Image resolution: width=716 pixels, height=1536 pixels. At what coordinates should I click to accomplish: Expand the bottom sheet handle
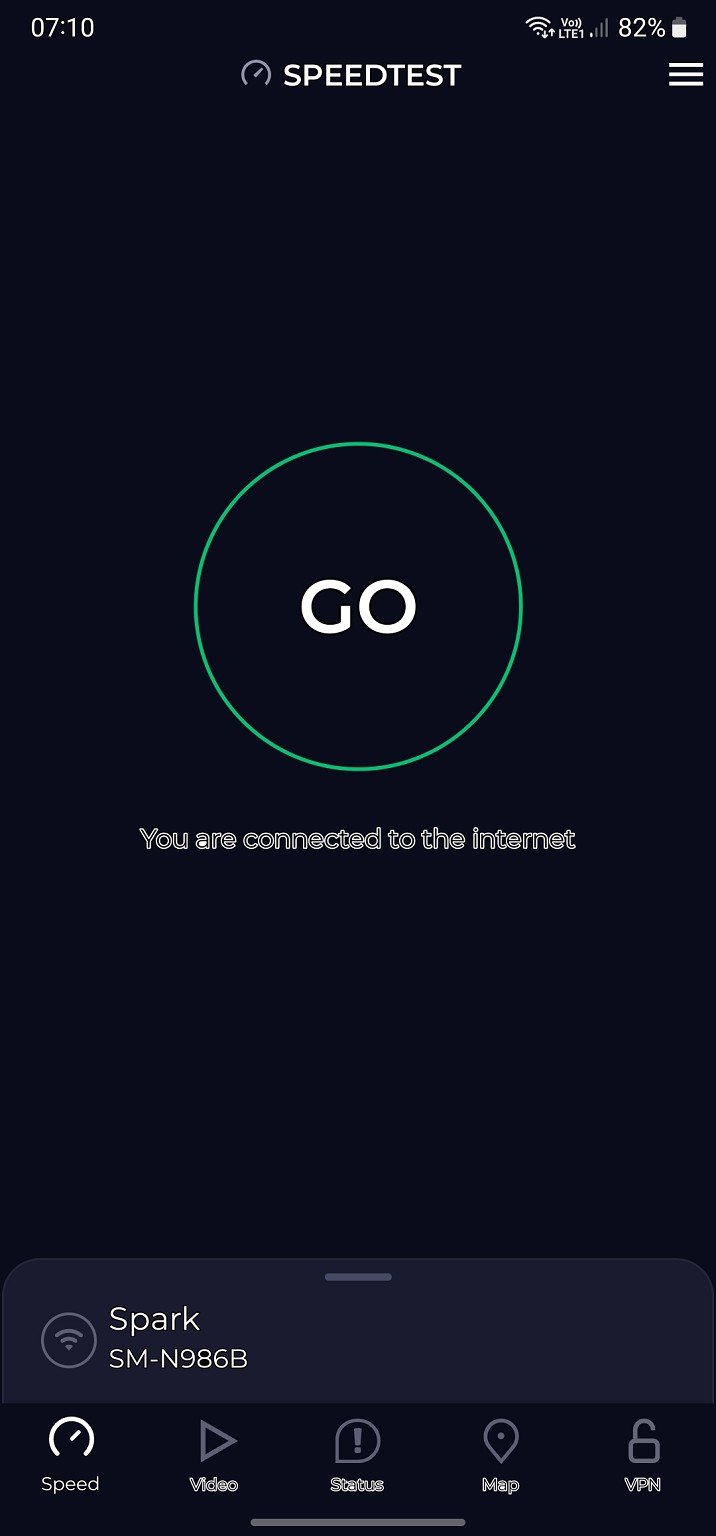(358, 1277)
